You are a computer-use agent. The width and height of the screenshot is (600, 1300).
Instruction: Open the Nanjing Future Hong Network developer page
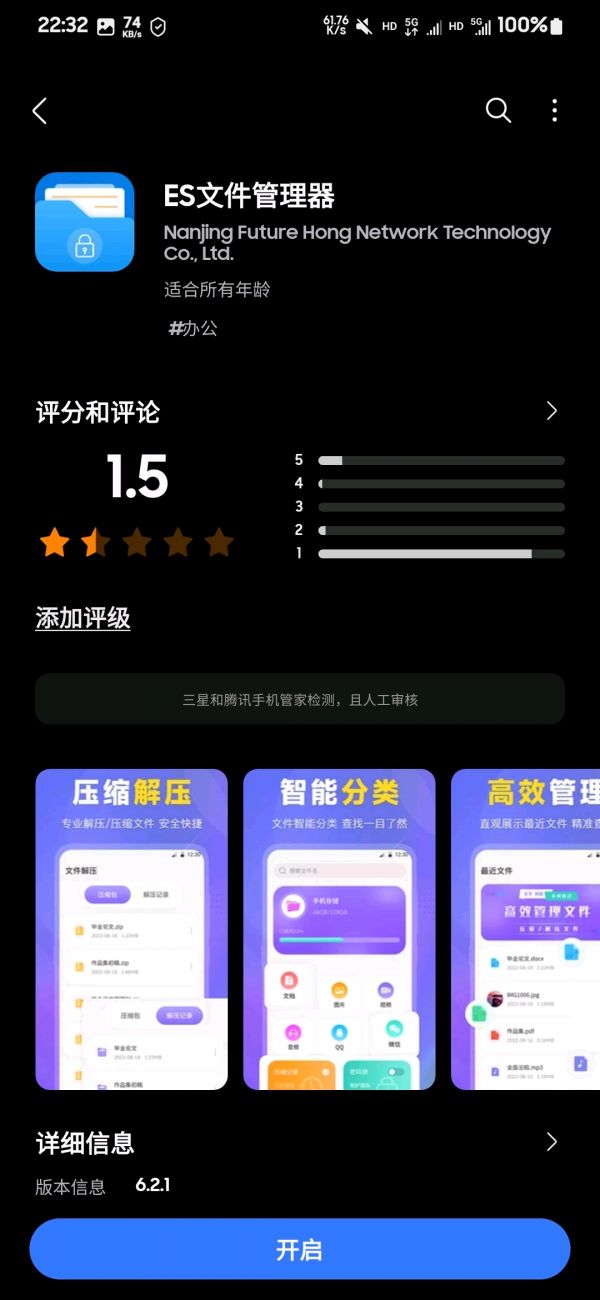[357, 243]
